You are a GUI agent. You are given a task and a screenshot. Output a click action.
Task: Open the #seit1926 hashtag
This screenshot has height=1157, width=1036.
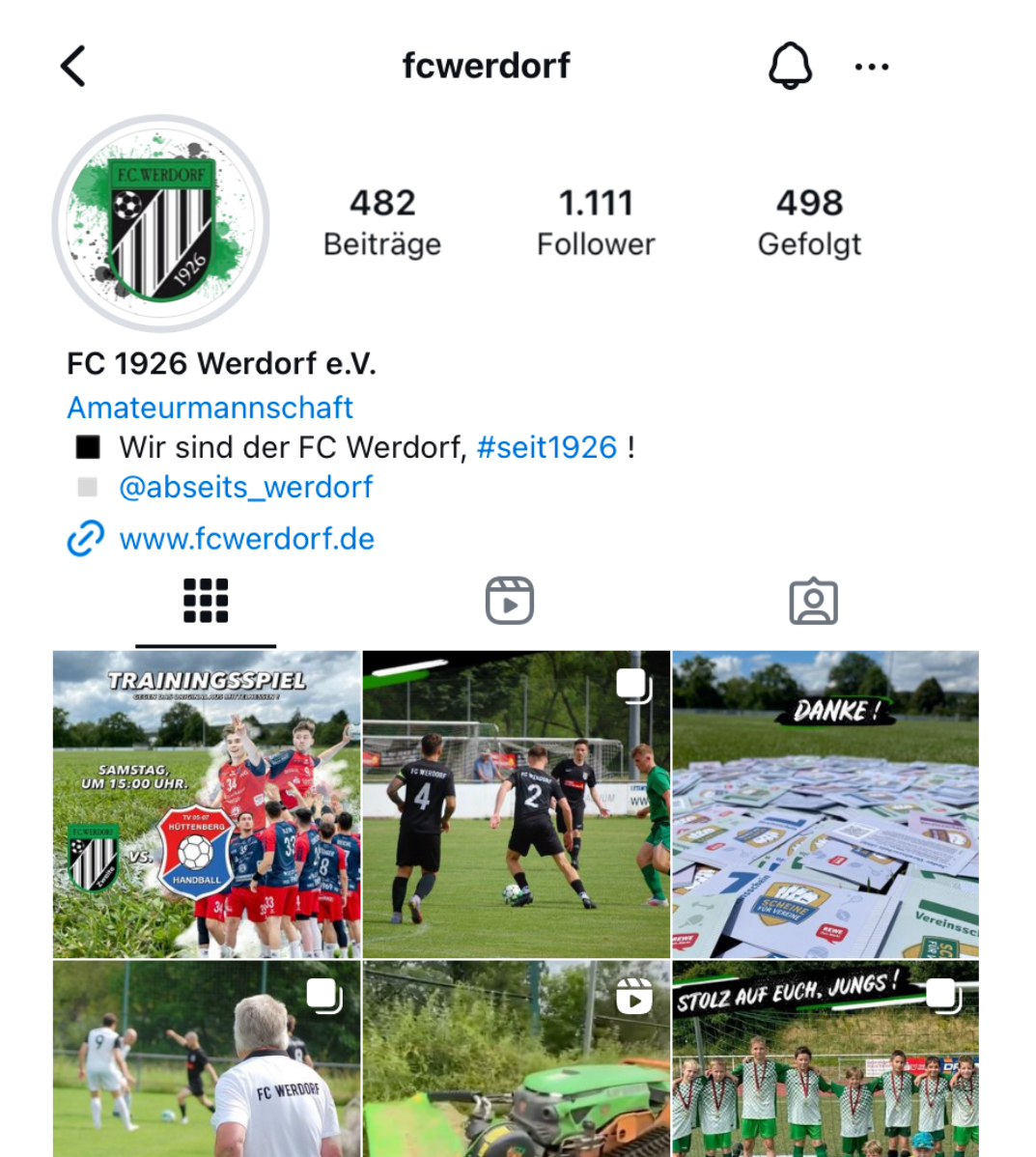click(546, 447)
